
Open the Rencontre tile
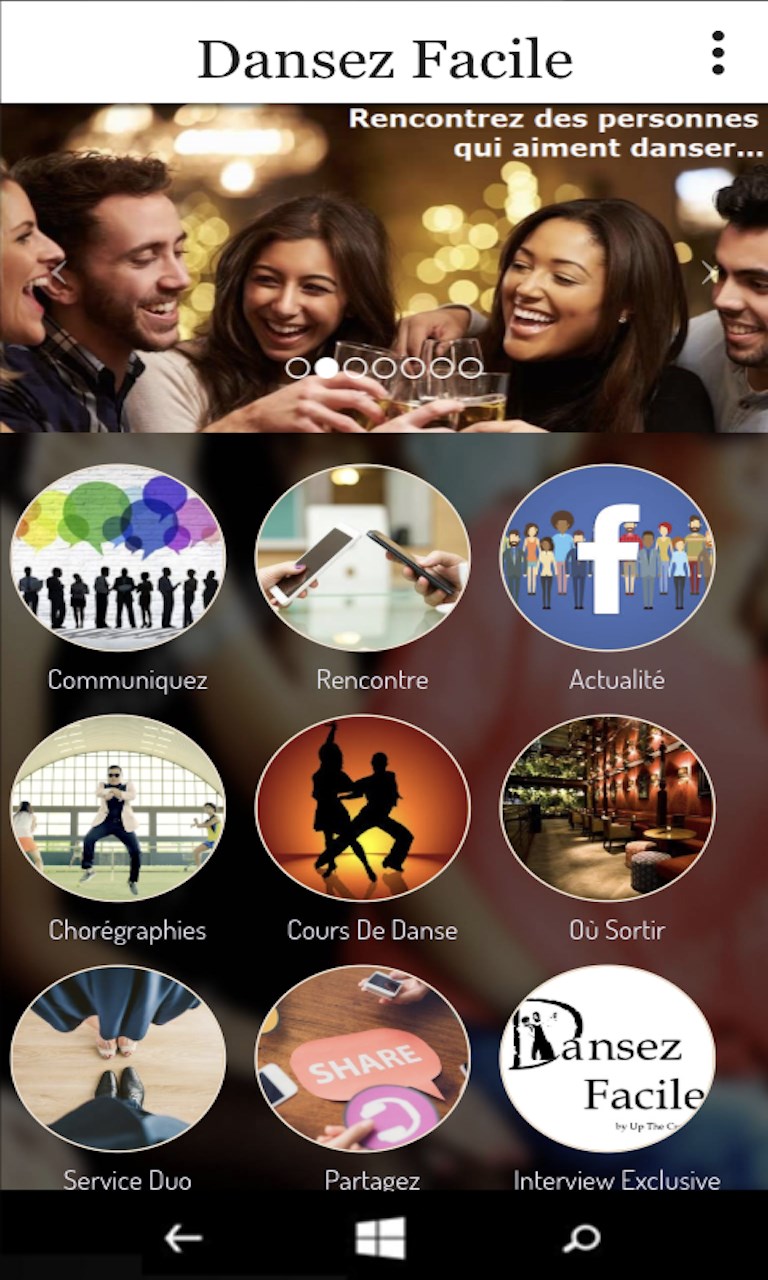coord(363,558)
